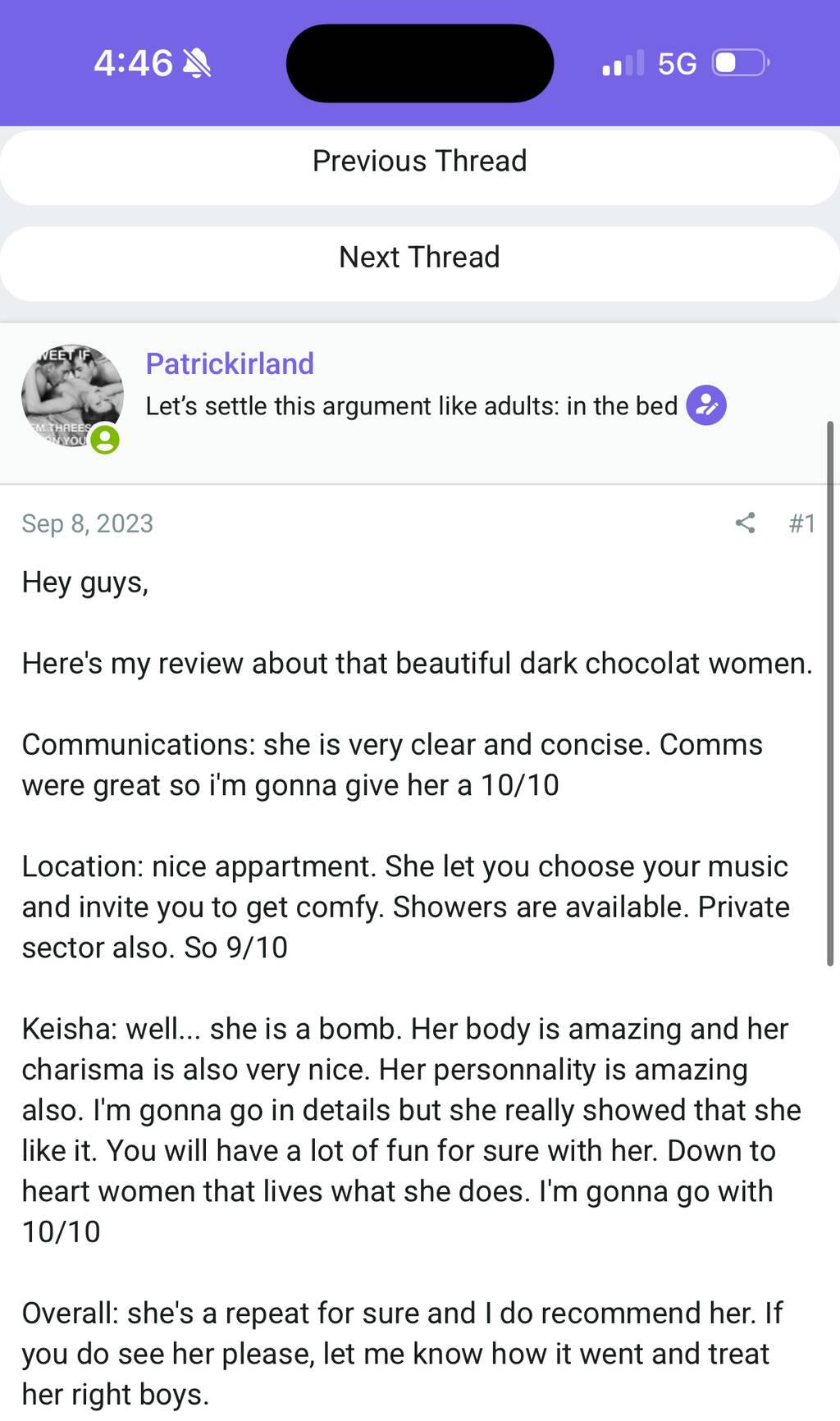Go to the Previous Thread
840x1421 pixels.
click(x=419, y=162)
